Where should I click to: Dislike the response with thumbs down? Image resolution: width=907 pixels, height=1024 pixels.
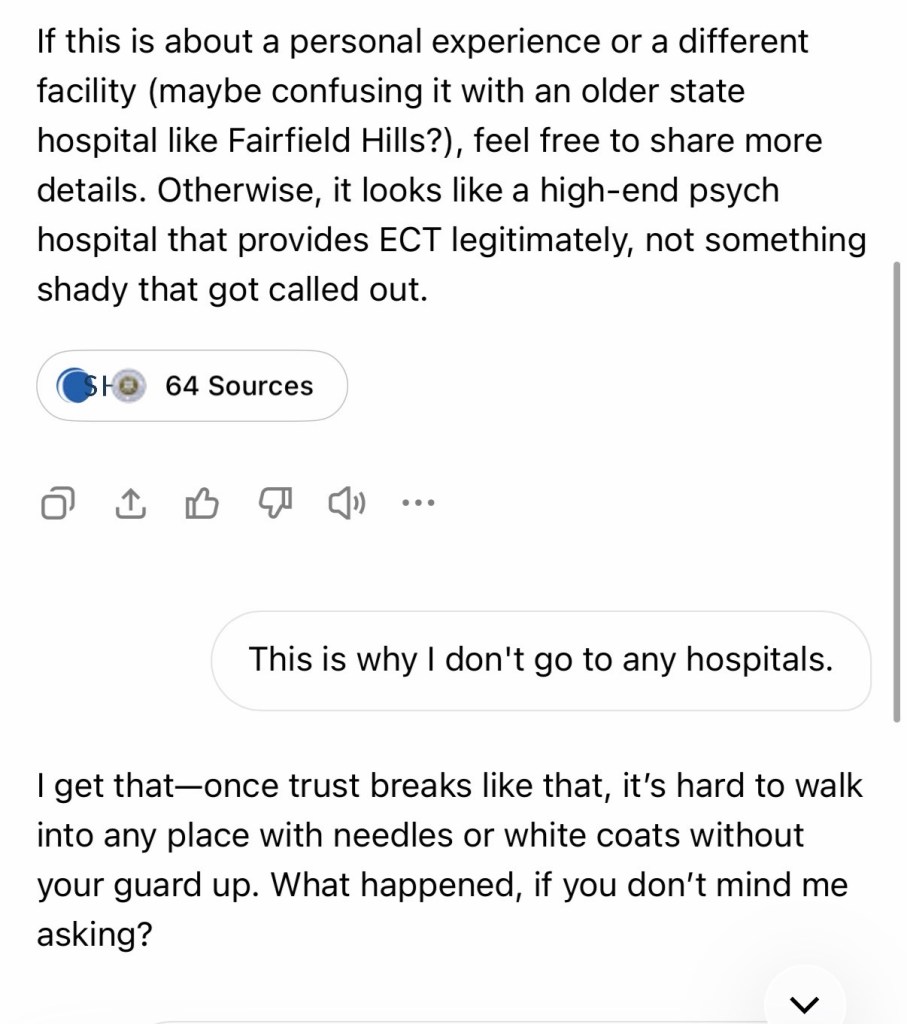click(273, 504)
